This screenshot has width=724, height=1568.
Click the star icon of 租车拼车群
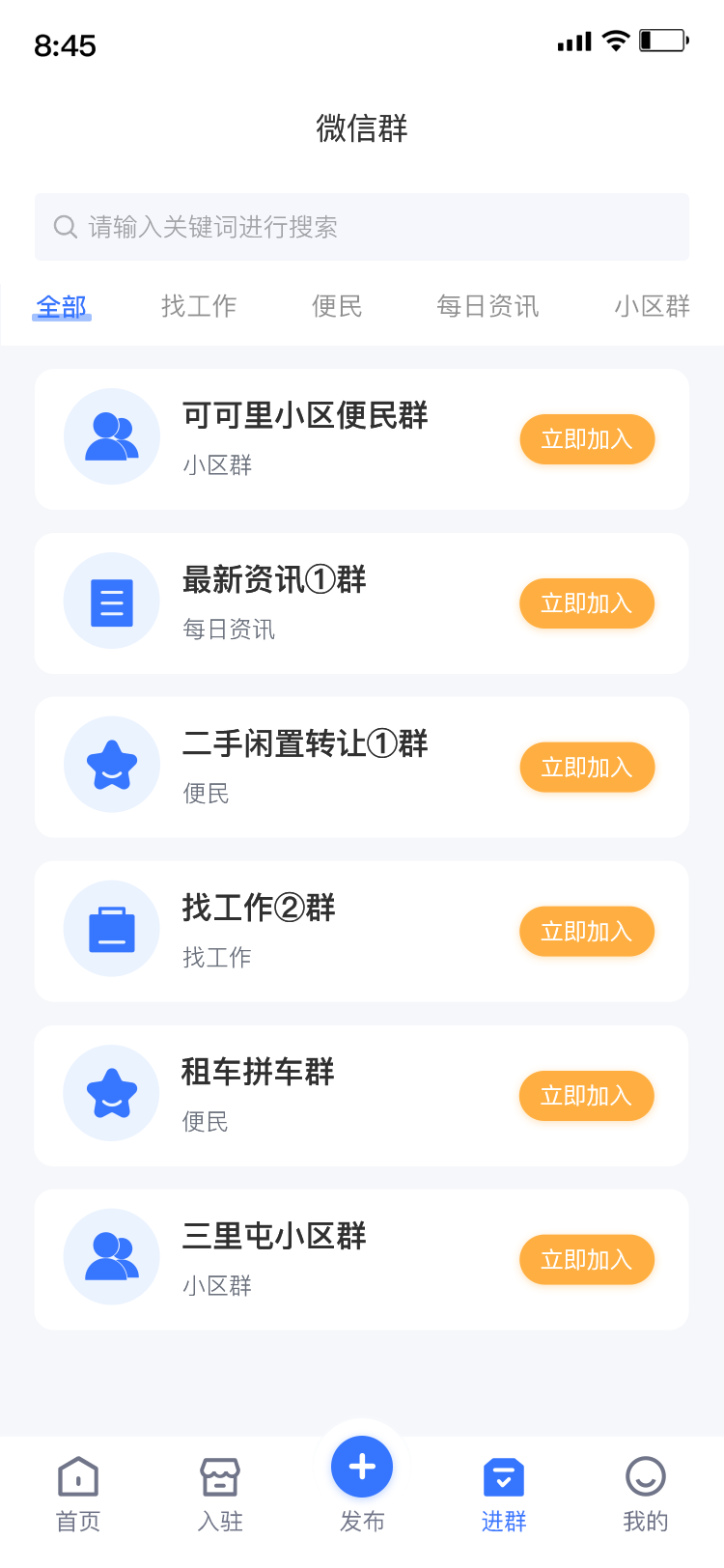[111, 1093]
